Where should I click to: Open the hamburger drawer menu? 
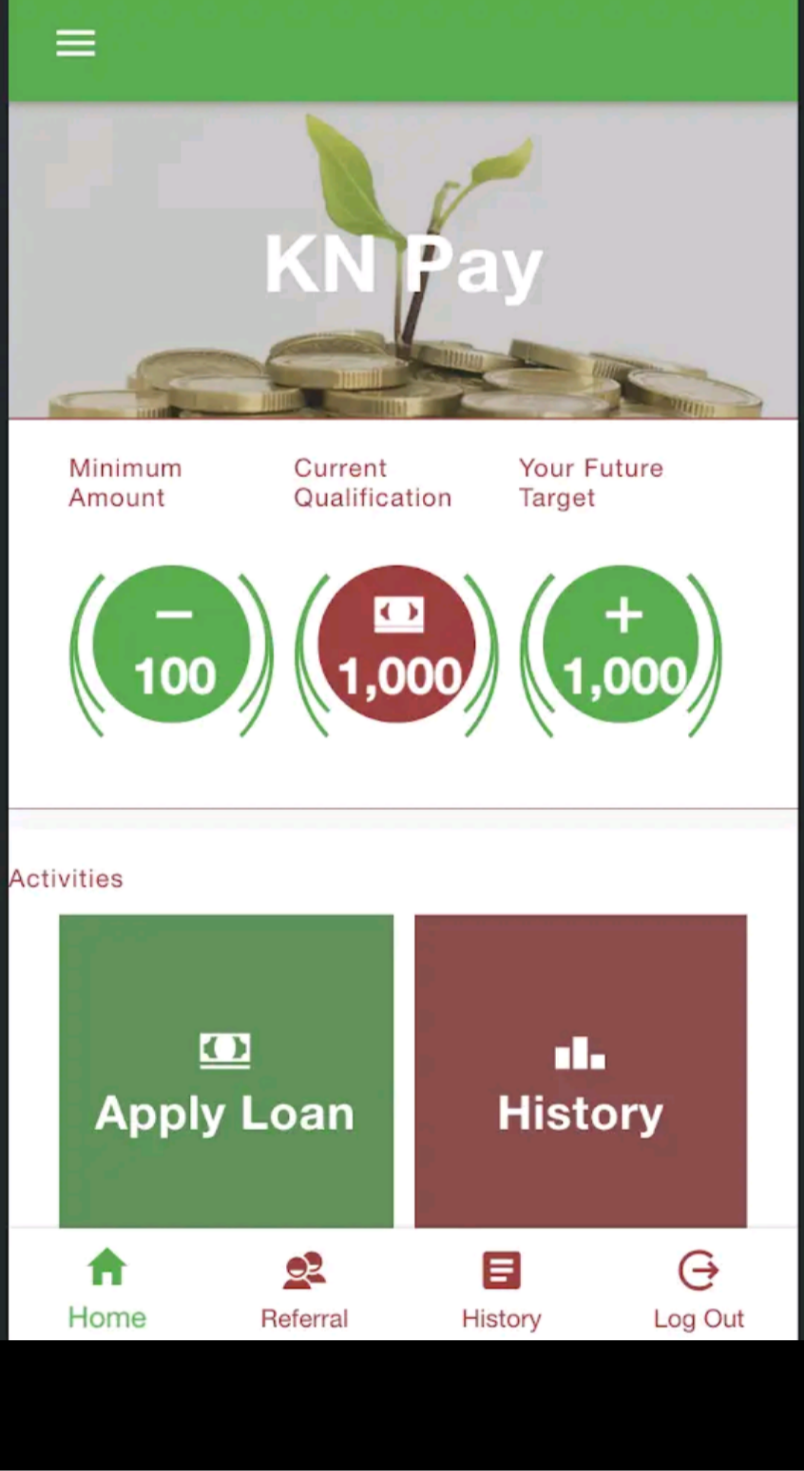[x=76, y=43]
